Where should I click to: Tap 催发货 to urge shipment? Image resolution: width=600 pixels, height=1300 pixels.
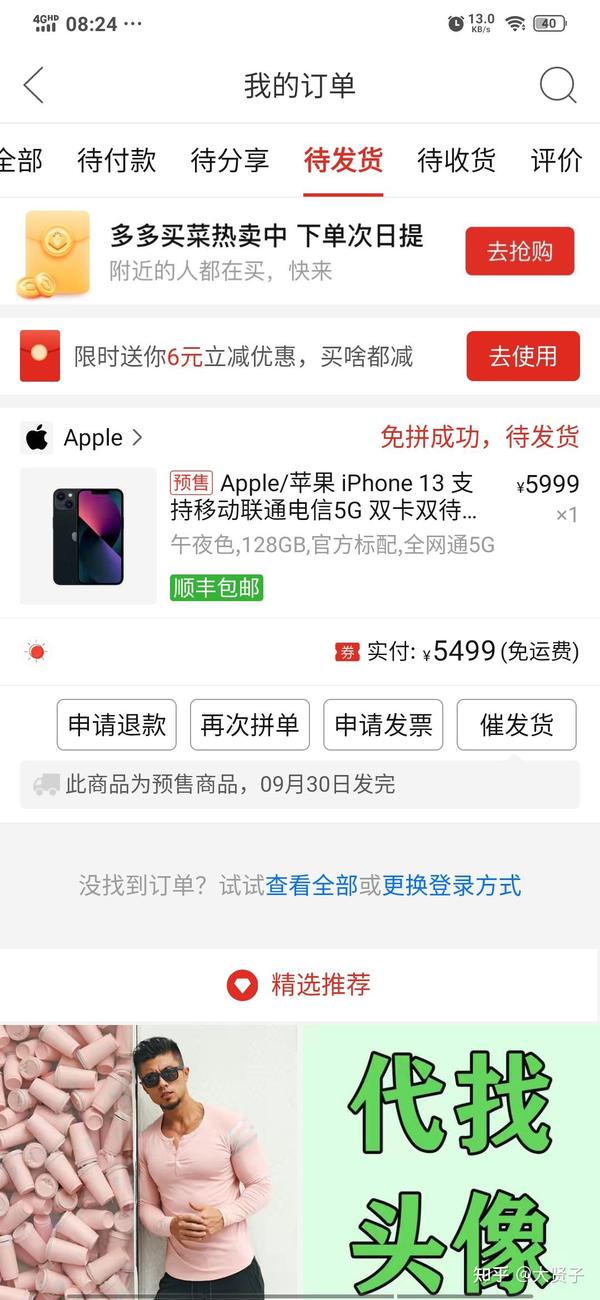[x=517, y=725]
